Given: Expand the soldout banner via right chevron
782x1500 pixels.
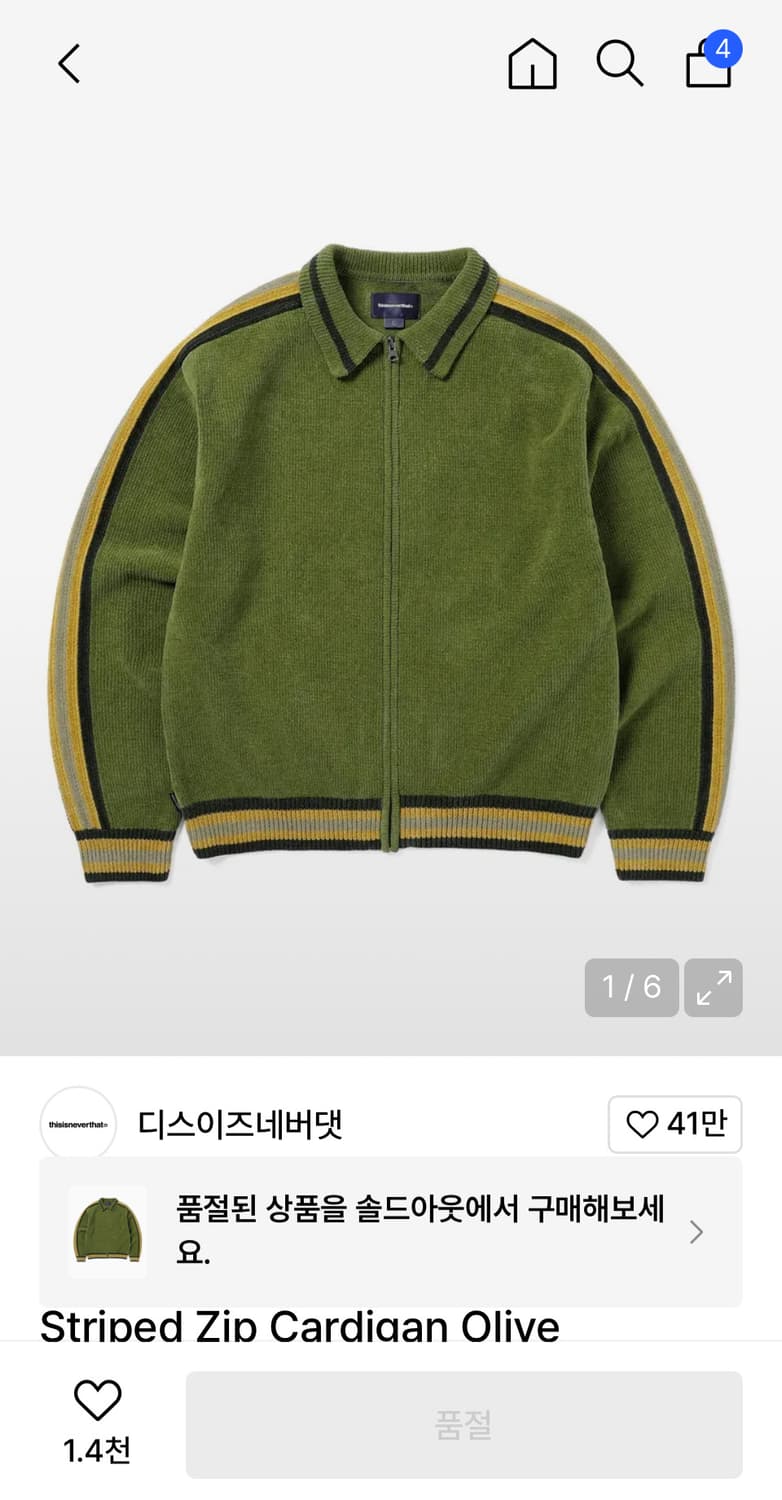Looking at the screenshot, I should pyautogui.click(x=695, y=1232).
